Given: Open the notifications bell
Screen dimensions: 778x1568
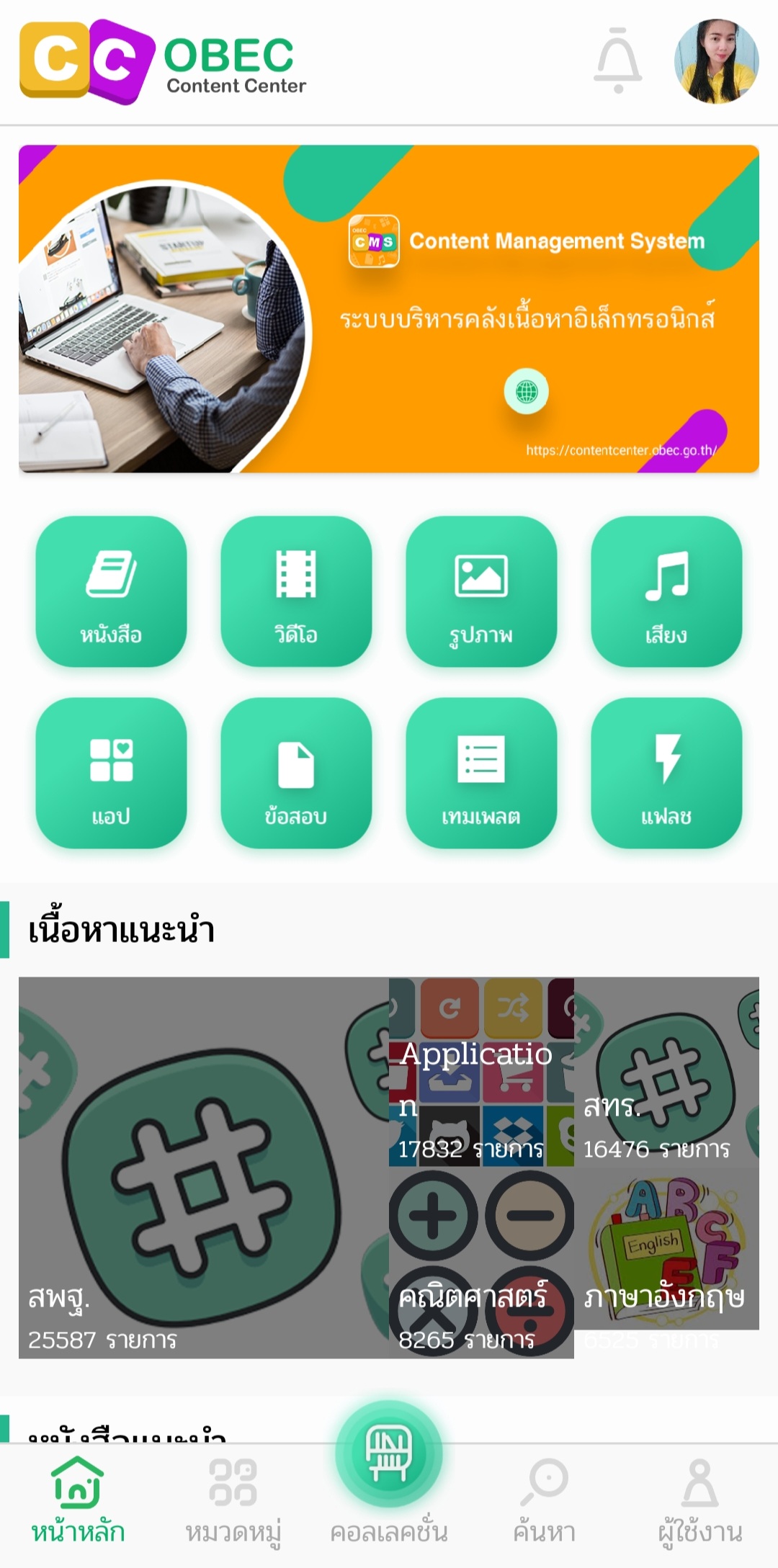Looking at the screenshot, I should coord(618,61).
